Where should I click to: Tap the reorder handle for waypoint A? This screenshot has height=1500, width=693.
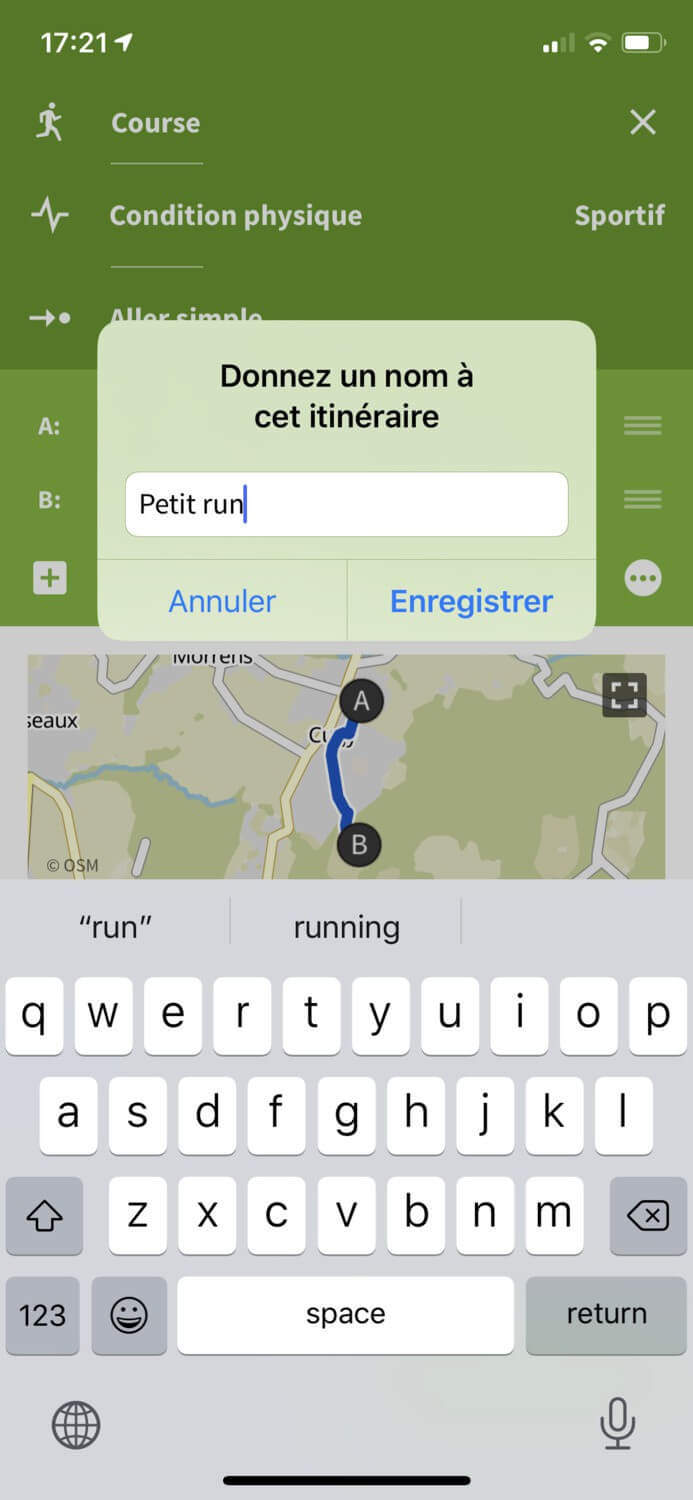tap(643, 426)
